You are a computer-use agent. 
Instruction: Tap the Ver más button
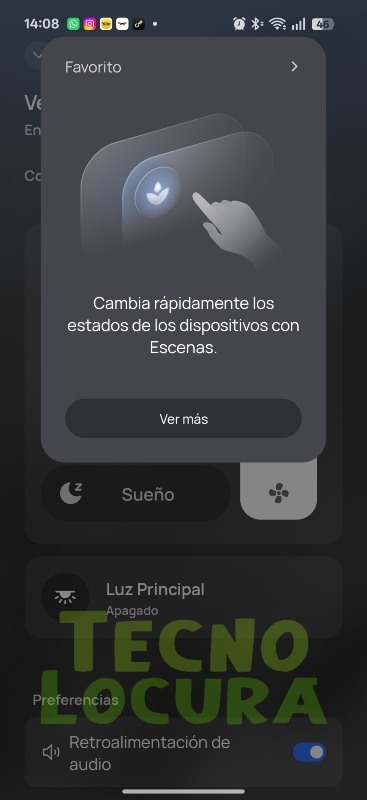(x=183, y=418)
